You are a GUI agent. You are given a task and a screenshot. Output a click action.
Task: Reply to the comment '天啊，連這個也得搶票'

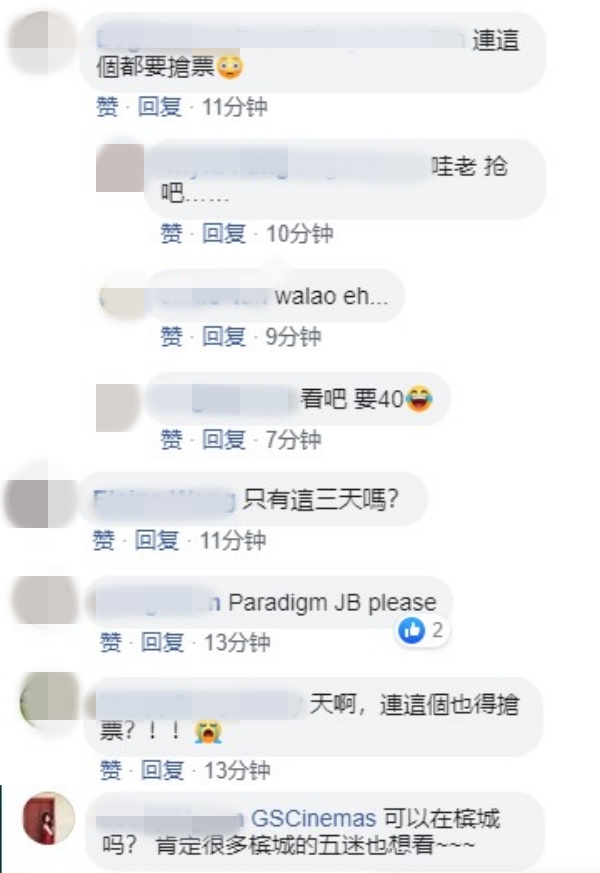(x=162, y=770)
